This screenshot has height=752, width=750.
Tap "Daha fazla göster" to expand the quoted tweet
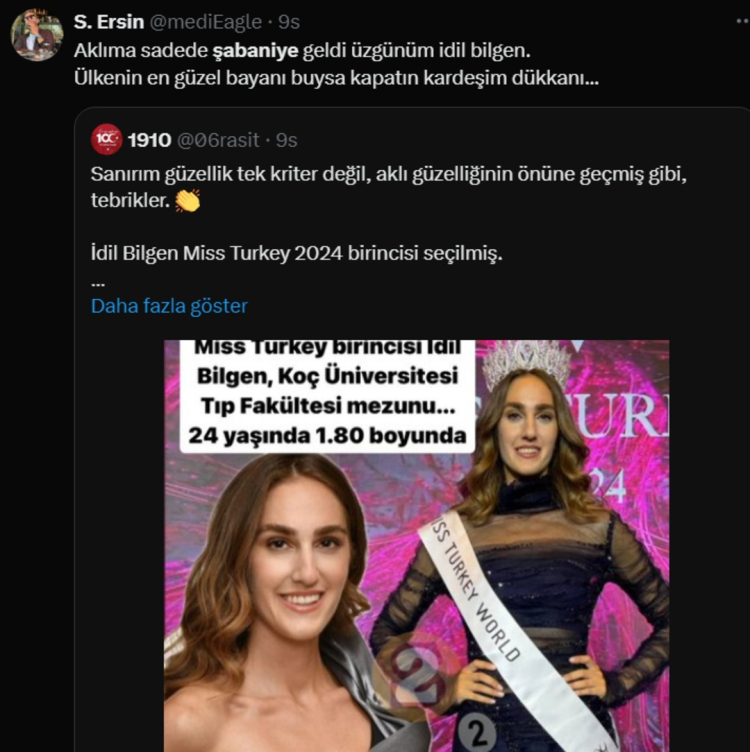(169, 306)
